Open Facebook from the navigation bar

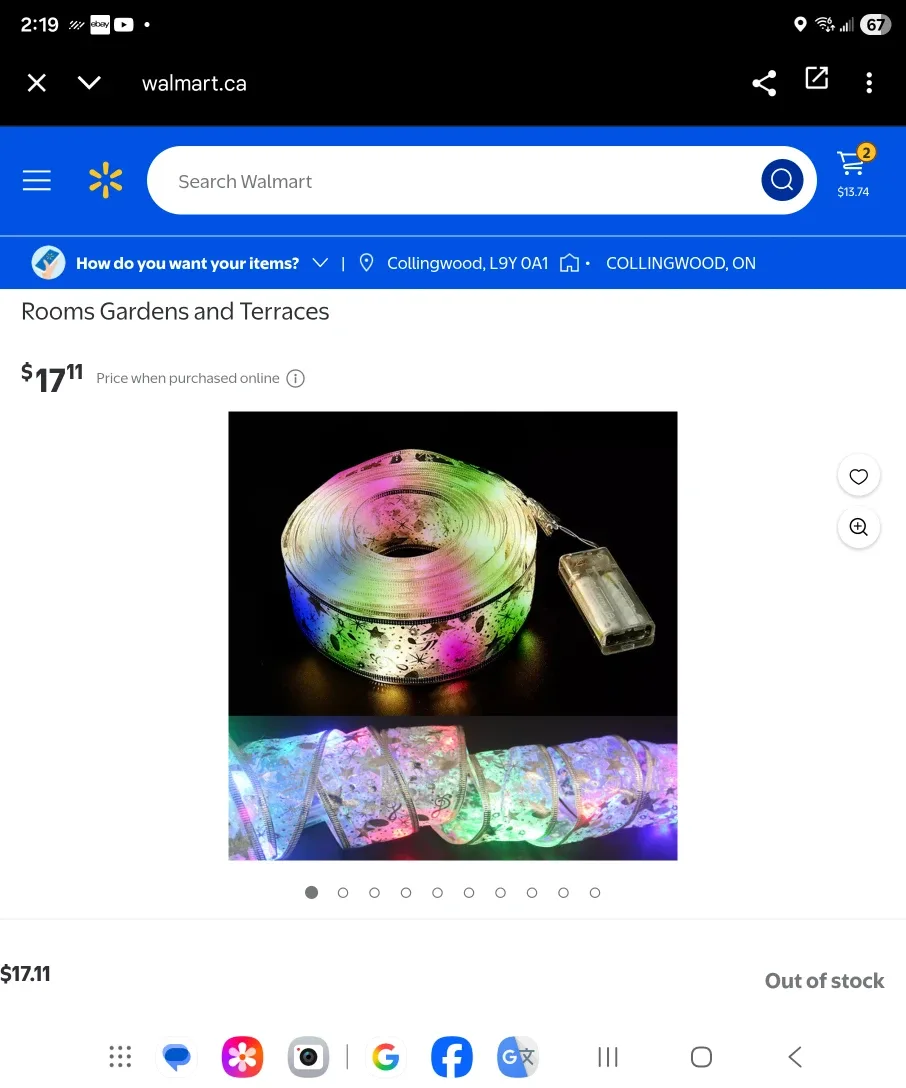[x=451, y=1056]
